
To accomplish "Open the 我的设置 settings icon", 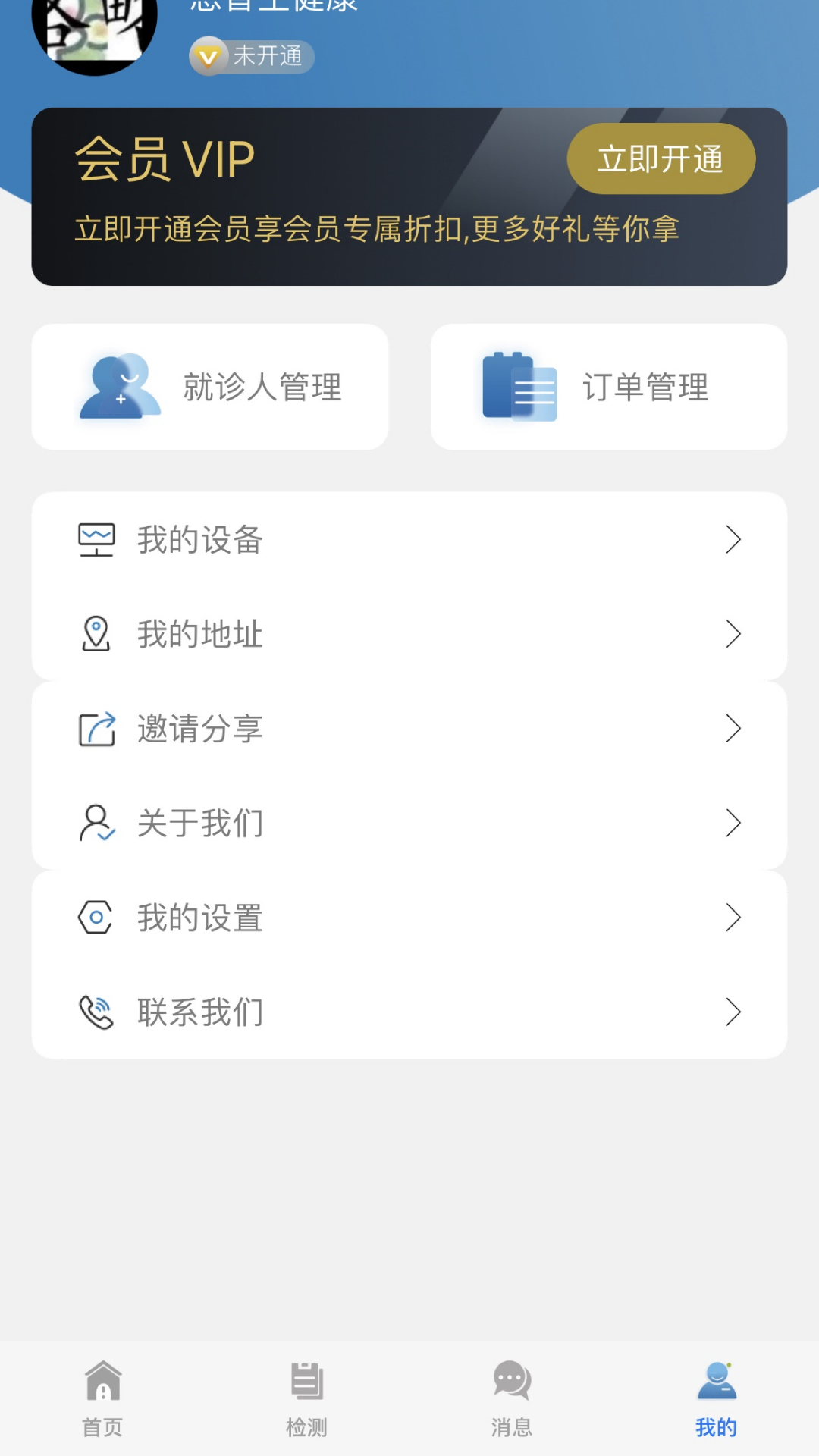I will tap(96, 918).
